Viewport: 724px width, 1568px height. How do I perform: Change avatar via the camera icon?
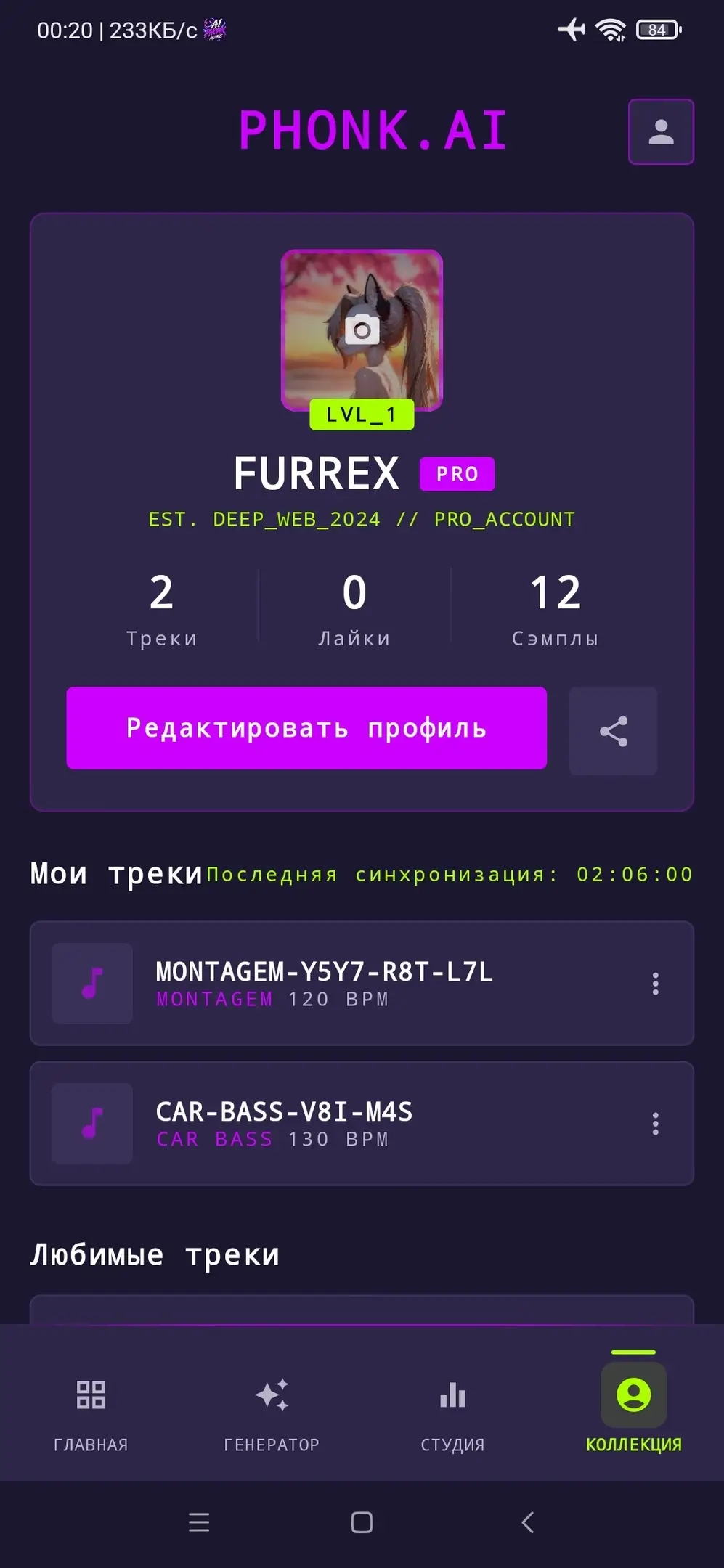pos(362,330)
